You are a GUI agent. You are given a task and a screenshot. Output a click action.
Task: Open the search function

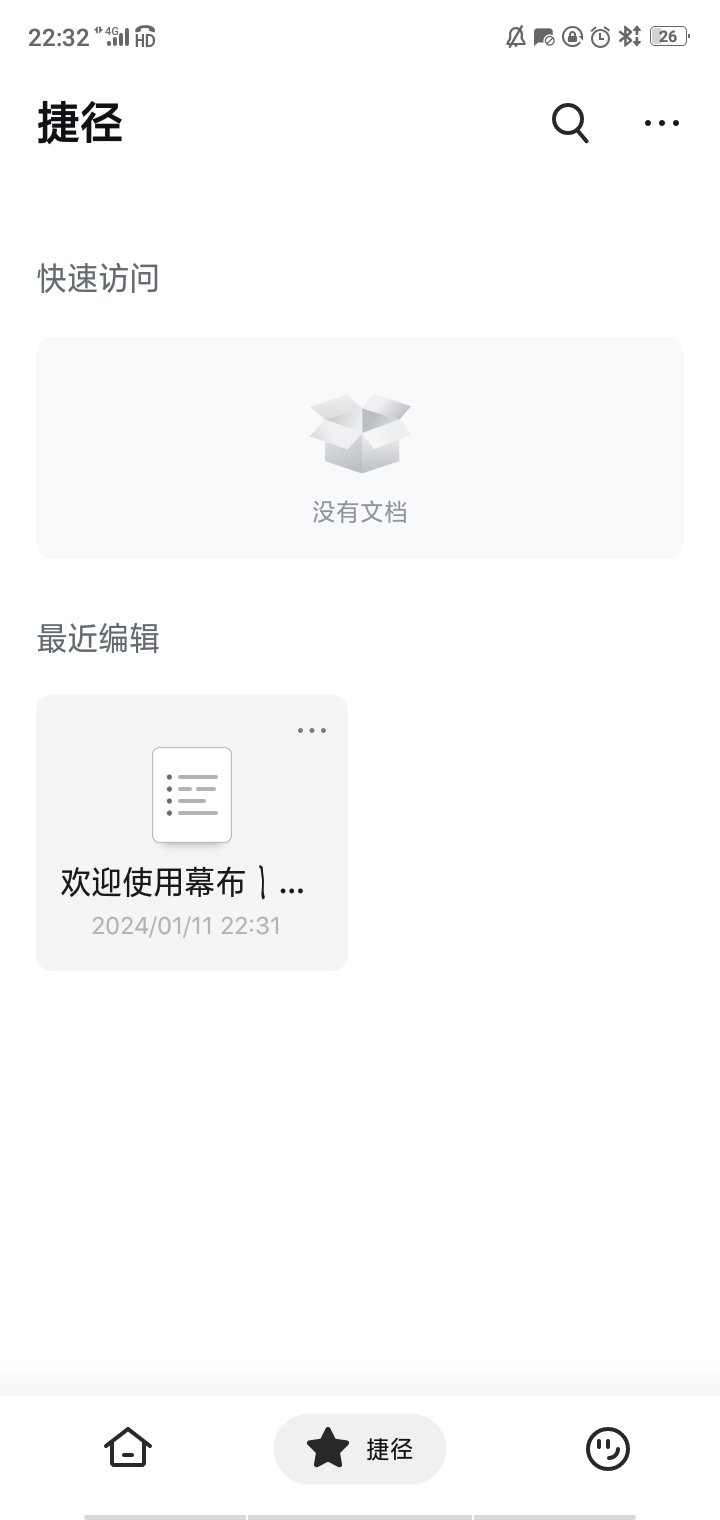568,122
